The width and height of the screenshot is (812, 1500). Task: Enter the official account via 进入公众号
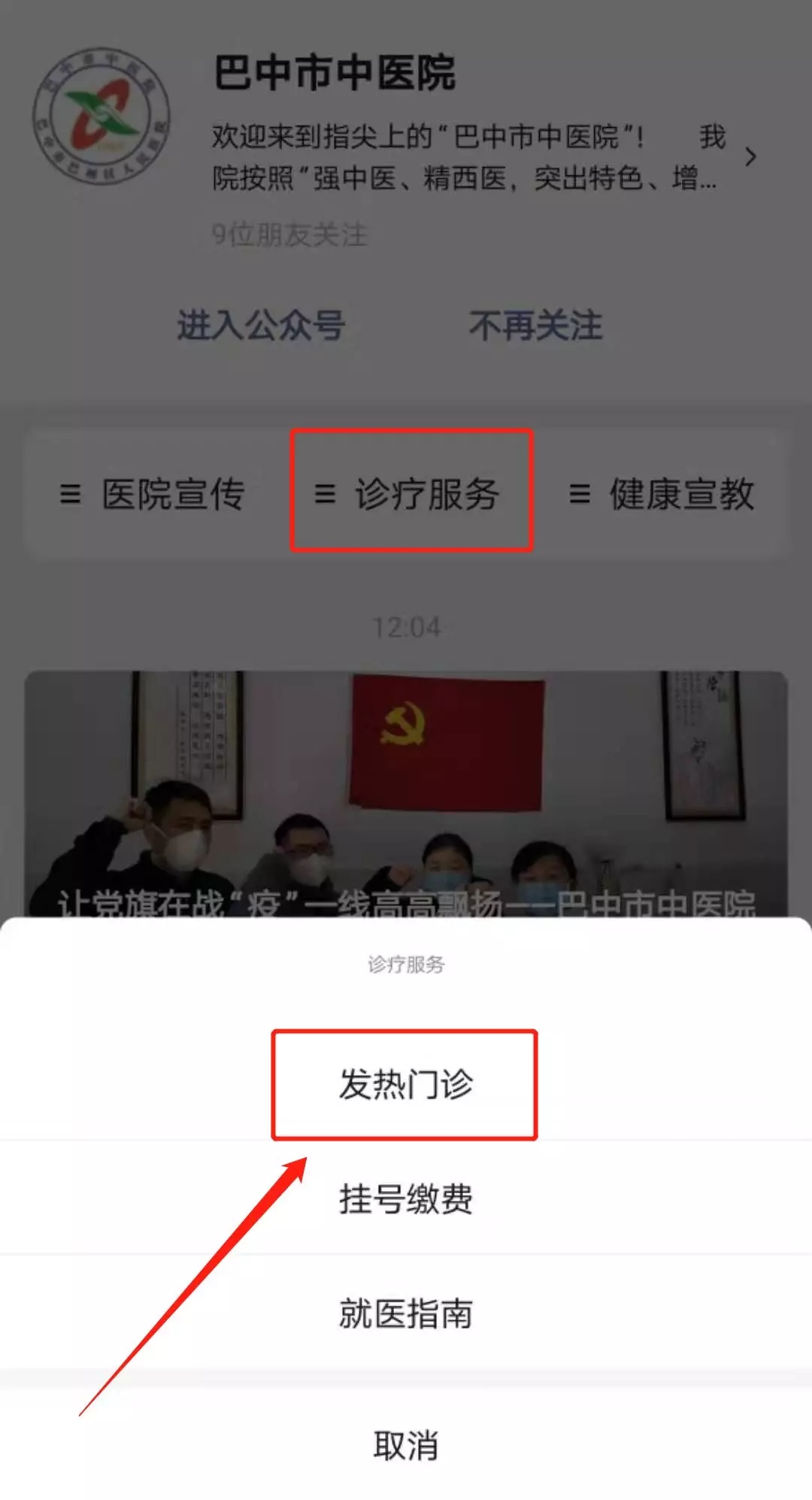click(261, 326)
